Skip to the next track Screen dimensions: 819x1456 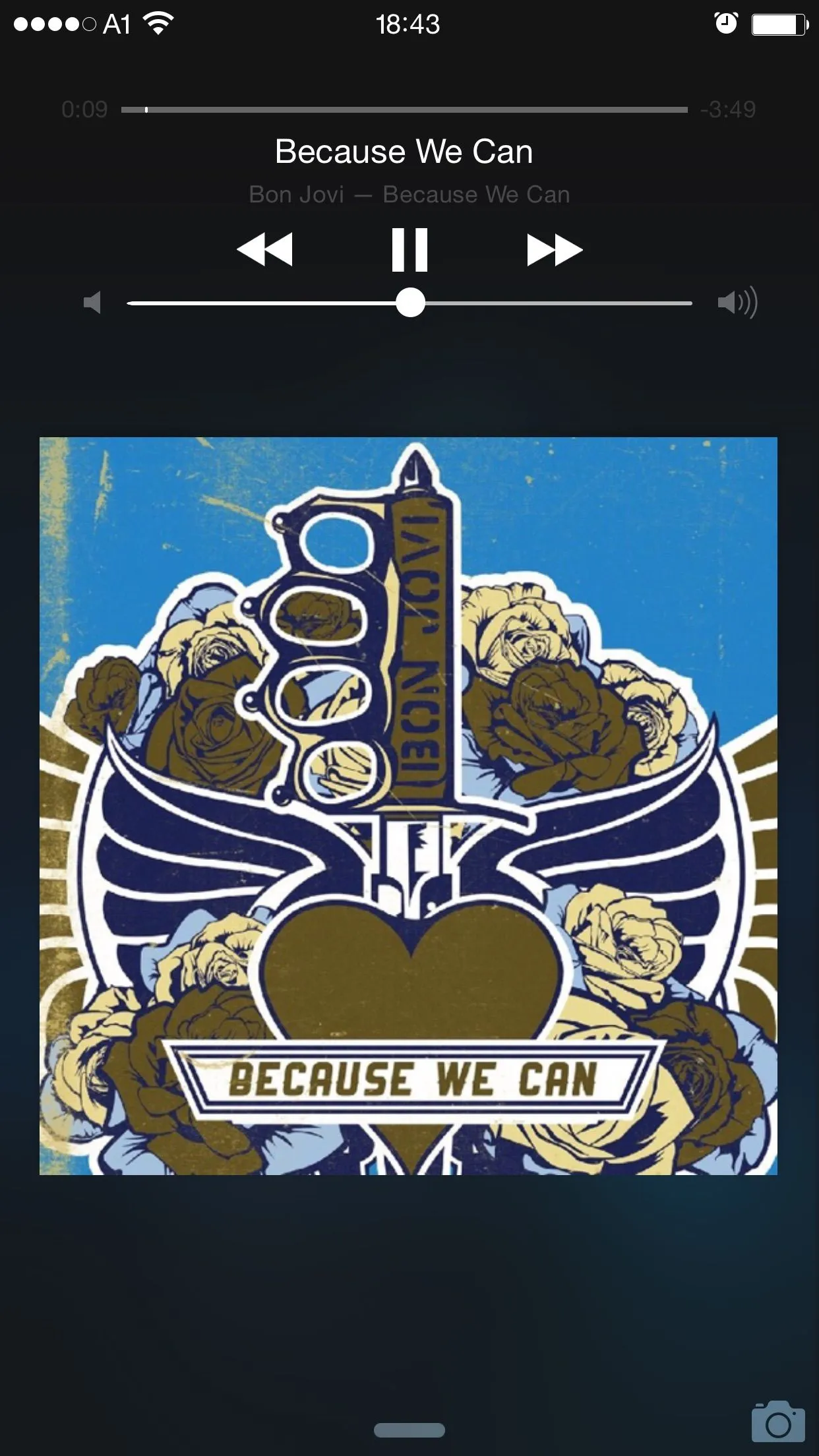coord(554,250)
